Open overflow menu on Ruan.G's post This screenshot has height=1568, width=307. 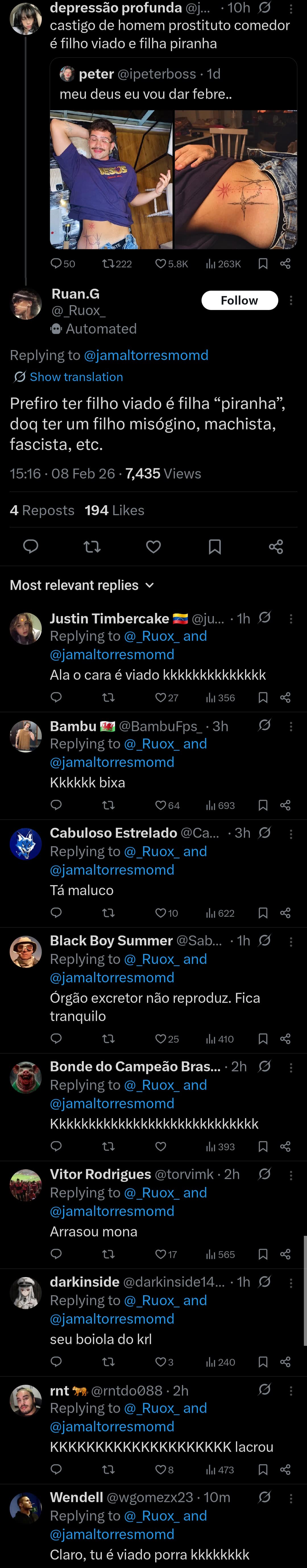coord(291,300)
